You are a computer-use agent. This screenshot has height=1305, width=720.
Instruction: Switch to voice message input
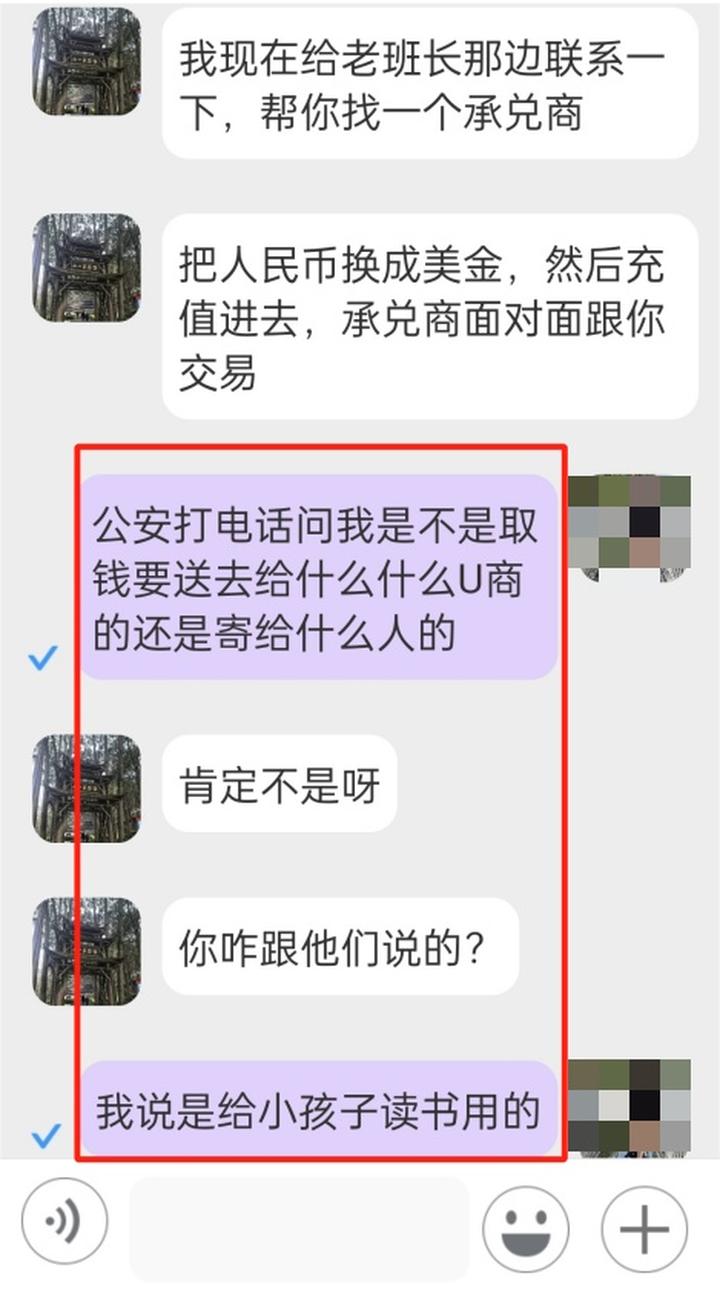point(65,1228)
